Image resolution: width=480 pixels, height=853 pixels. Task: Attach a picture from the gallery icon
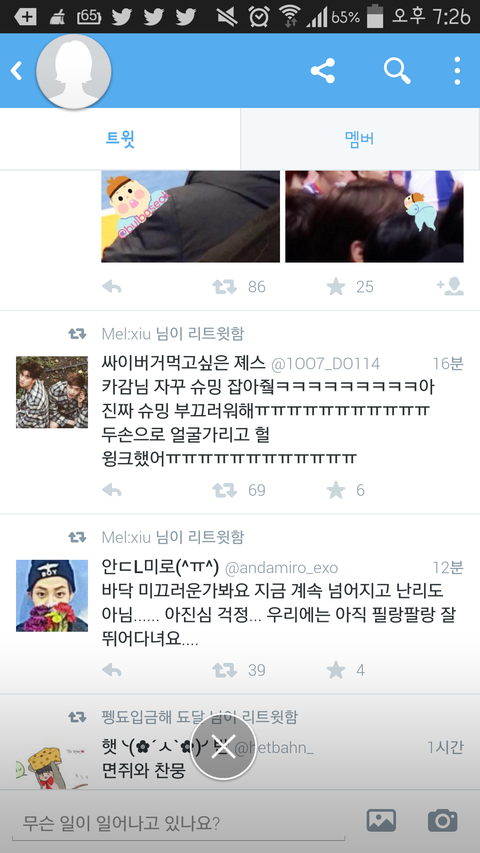381,820
